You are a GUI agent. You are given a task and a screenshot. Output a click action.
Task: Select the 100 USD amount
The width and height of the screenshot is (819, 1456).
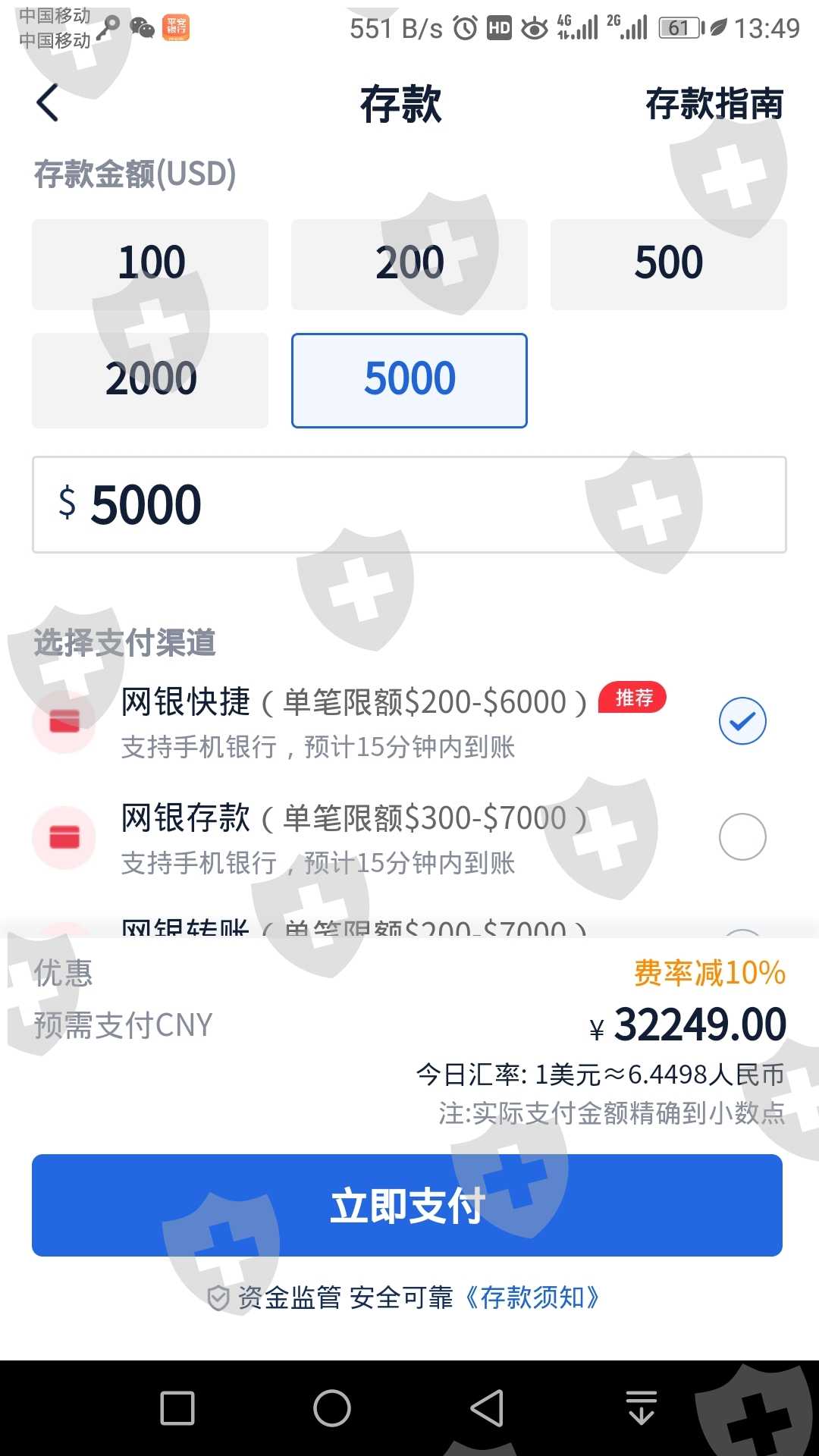(150, 264)
